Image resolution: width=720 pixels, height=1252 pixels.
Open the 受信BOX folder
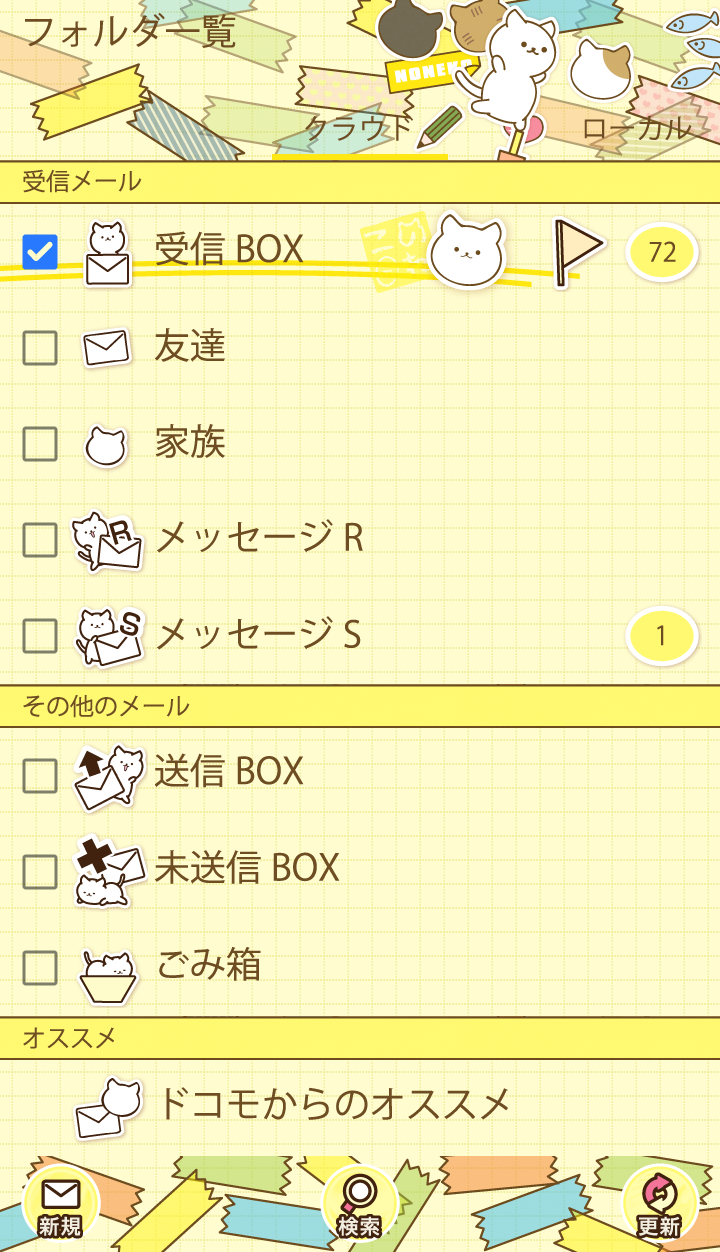tap(228, 250)
